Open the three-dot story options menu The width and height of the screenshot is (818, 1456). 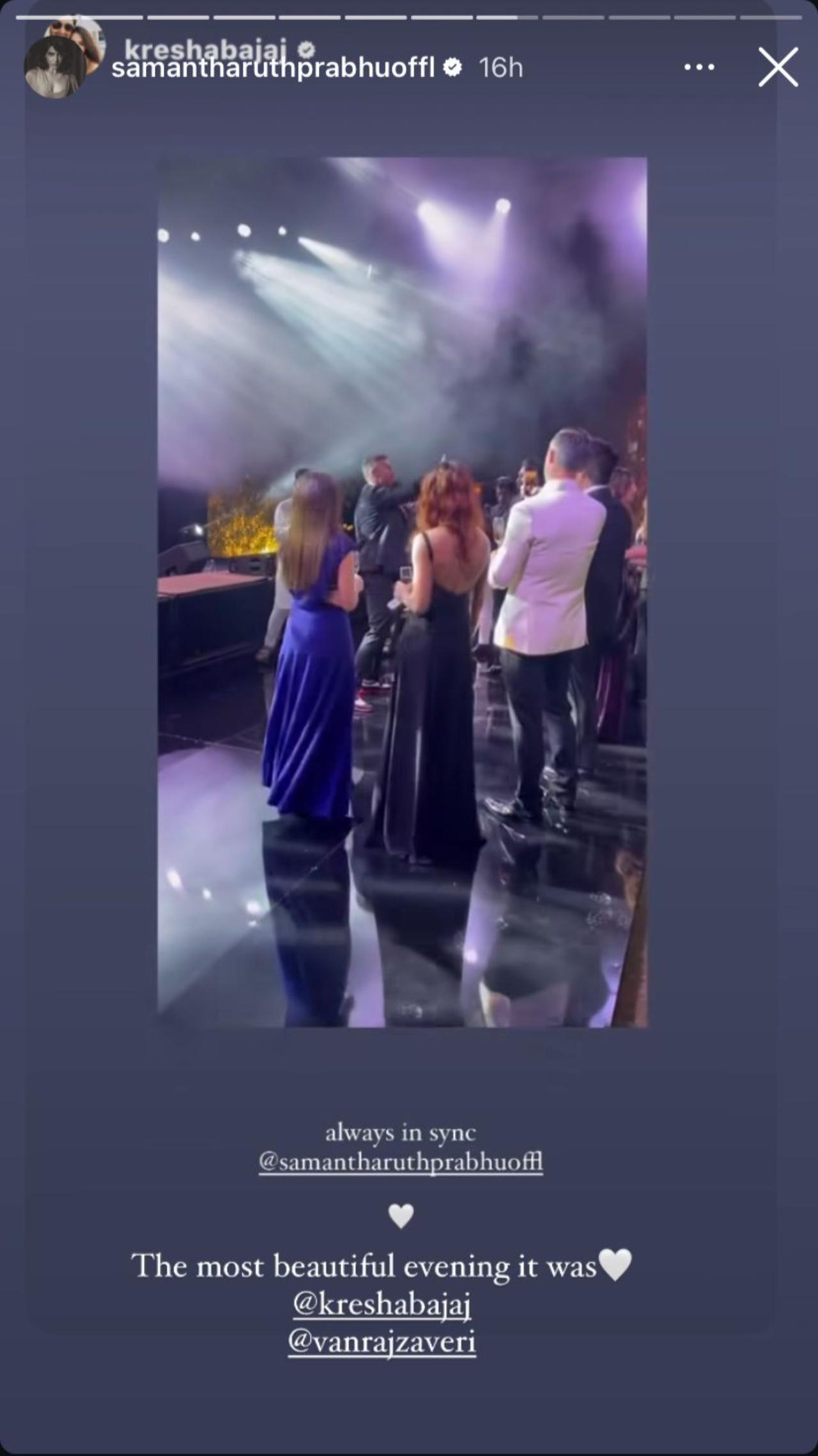698,66
